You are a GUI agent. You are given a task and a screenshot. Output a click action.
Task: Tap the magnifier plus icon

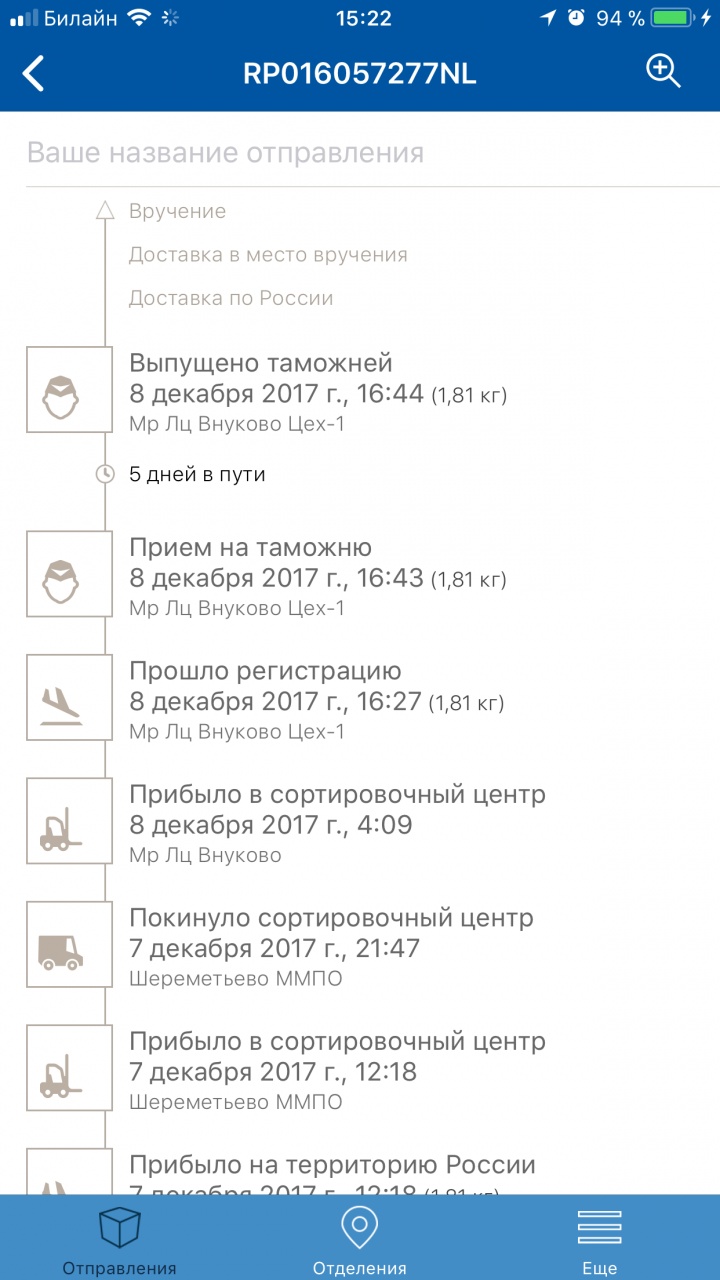pos(662,72)
